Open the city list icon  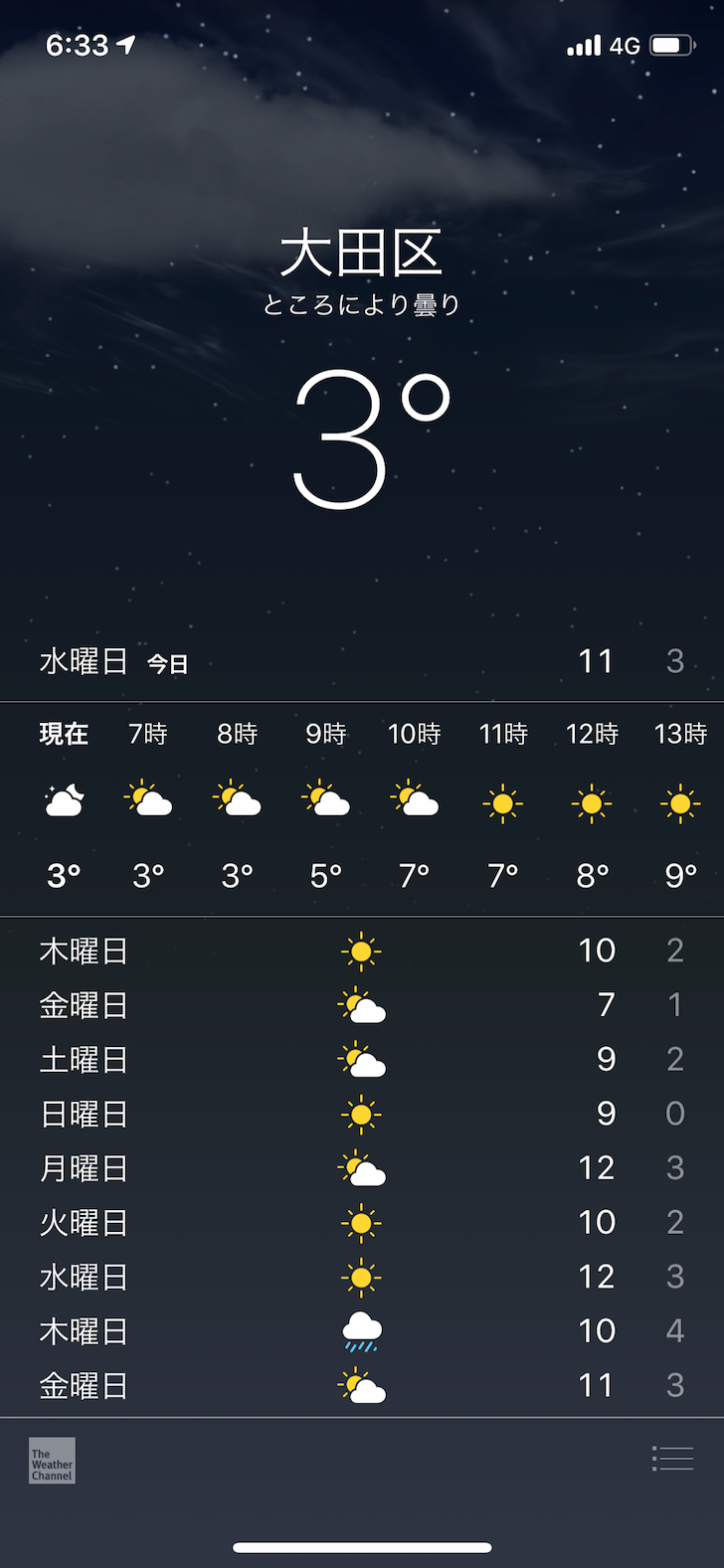(x=672, y=1459)
